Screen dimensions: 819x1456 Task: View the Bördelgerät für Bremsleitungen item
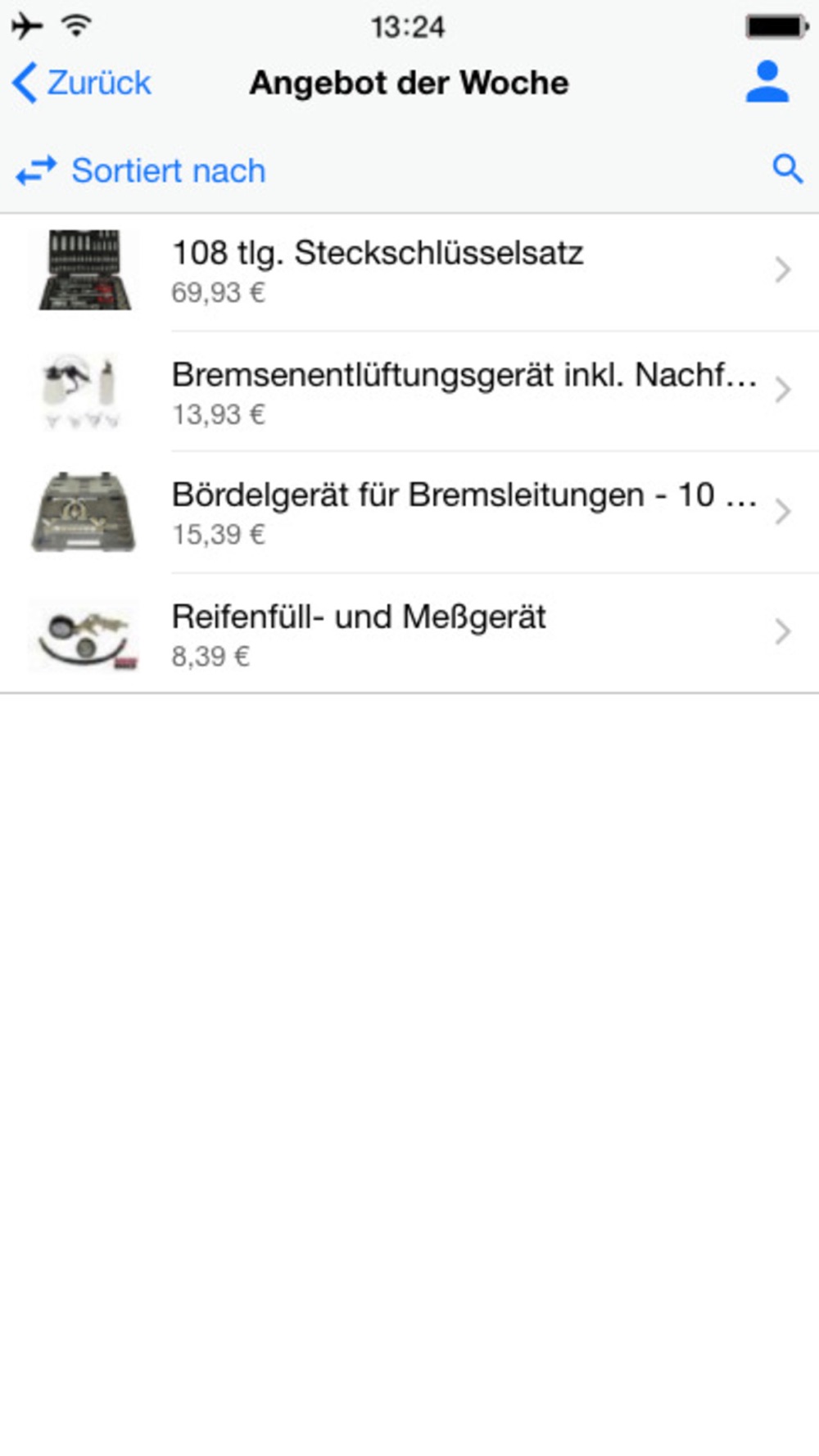click(x=409, y=513)
